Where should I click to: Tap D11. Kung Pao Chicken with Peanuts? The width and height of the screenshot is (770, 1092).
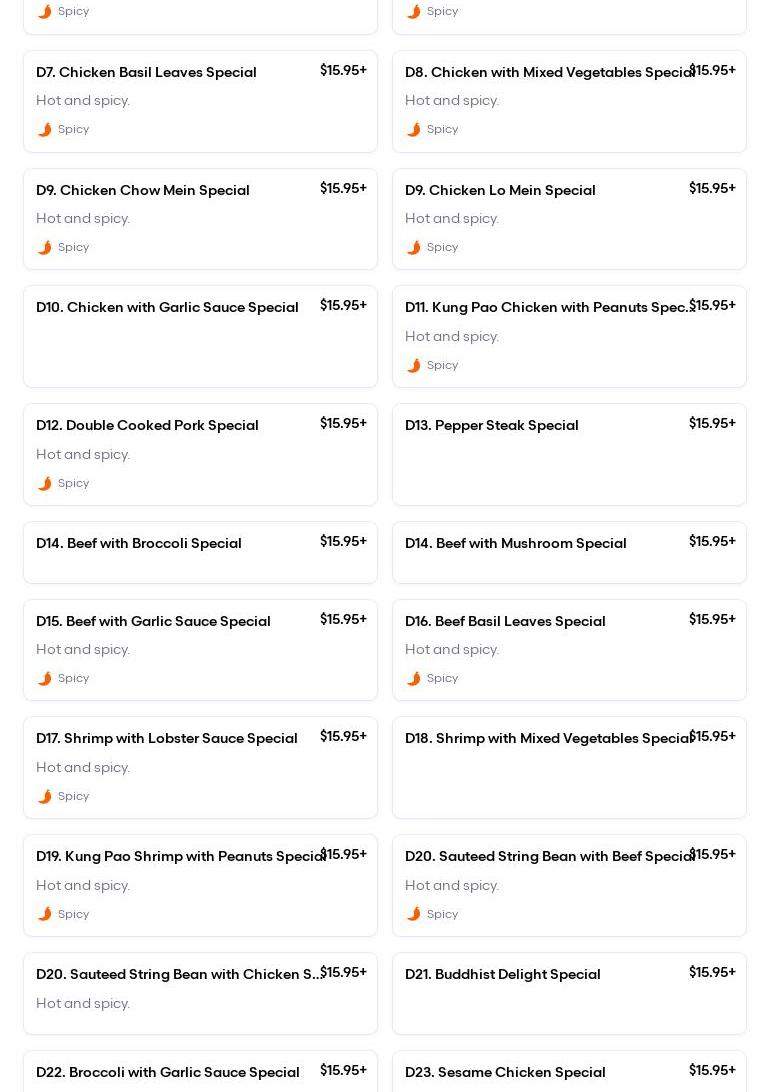[548, 308]
